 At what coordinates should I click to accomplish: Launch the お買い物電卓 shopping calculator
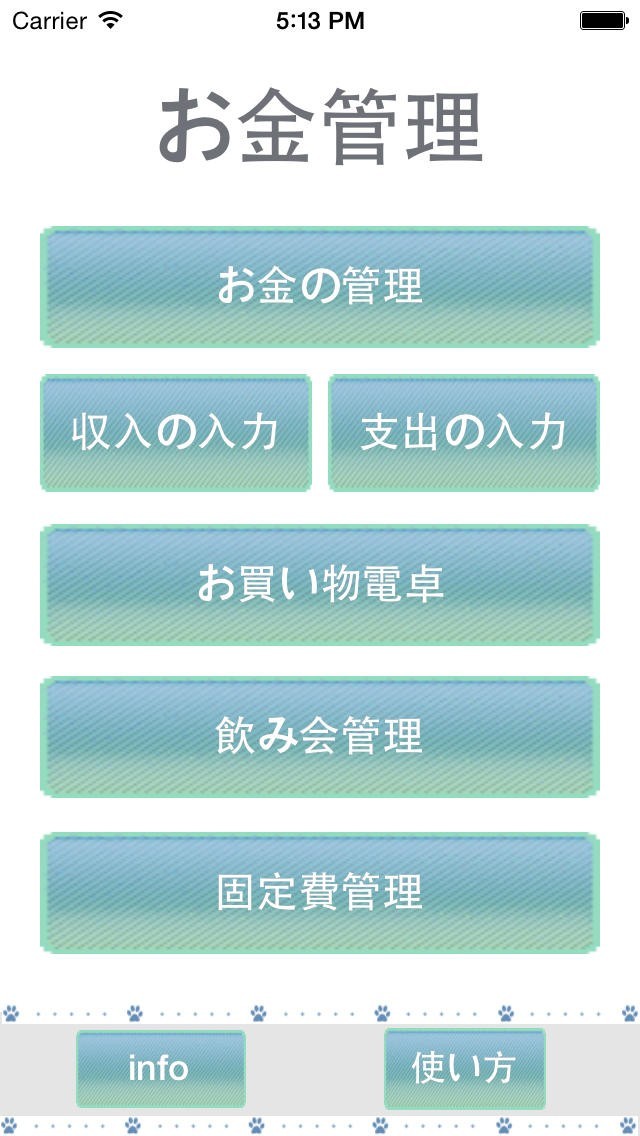320,585
